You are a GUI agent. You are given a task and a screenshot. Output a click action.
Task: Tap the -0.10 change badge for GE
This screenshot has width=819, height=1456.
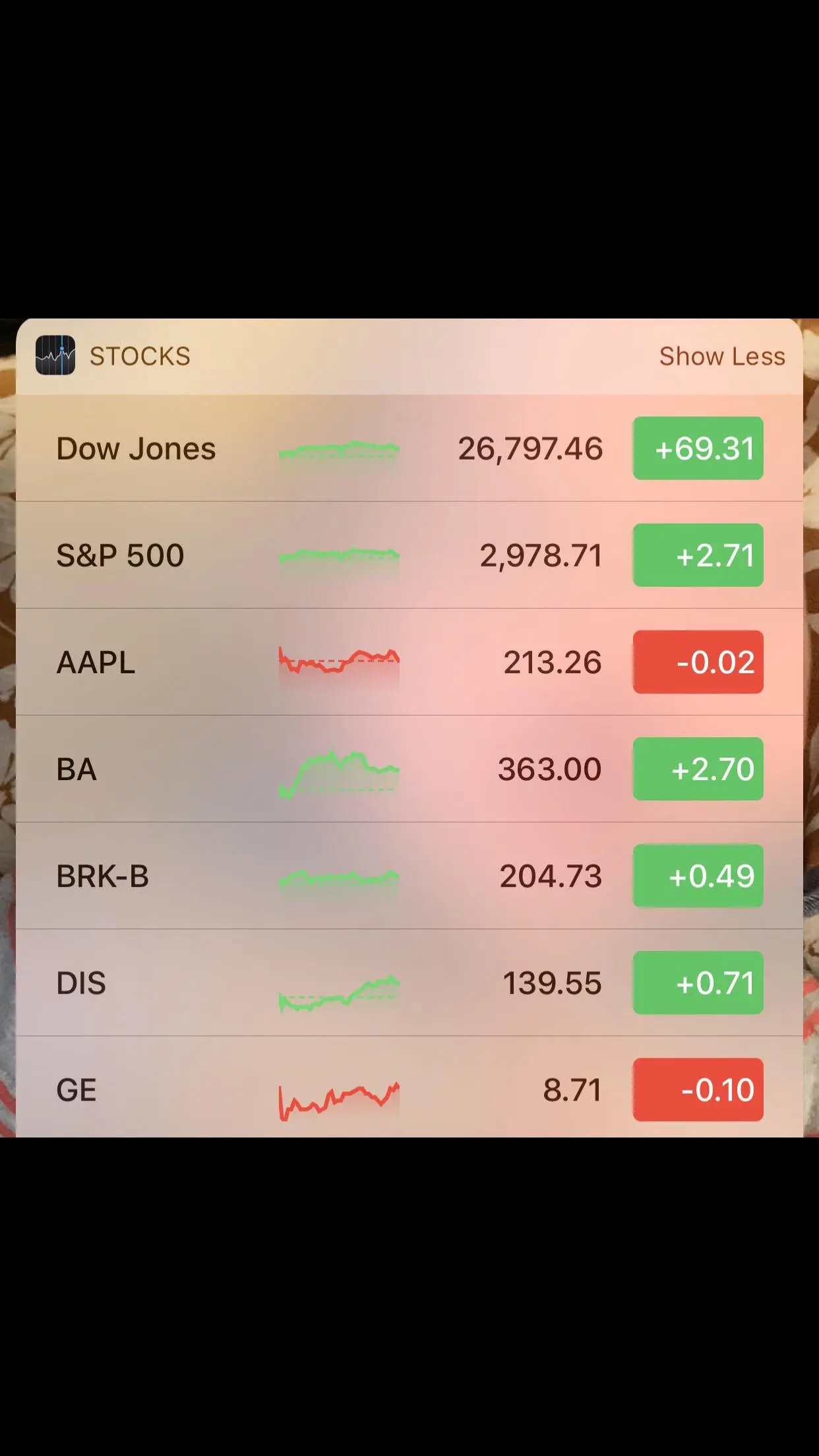coord(698,1089)
